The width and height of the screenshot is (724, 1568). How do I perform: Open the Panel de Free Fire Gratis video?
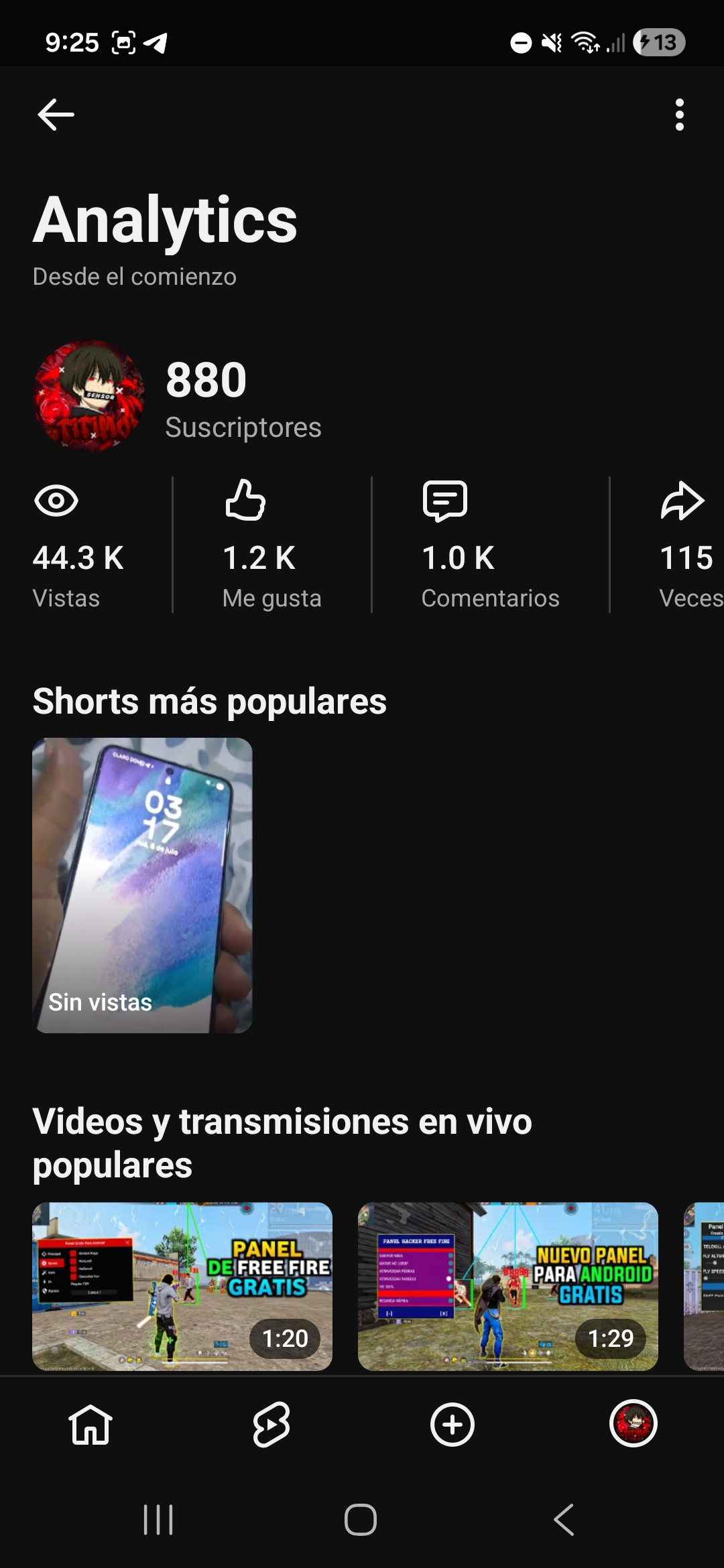(182, 1286)
